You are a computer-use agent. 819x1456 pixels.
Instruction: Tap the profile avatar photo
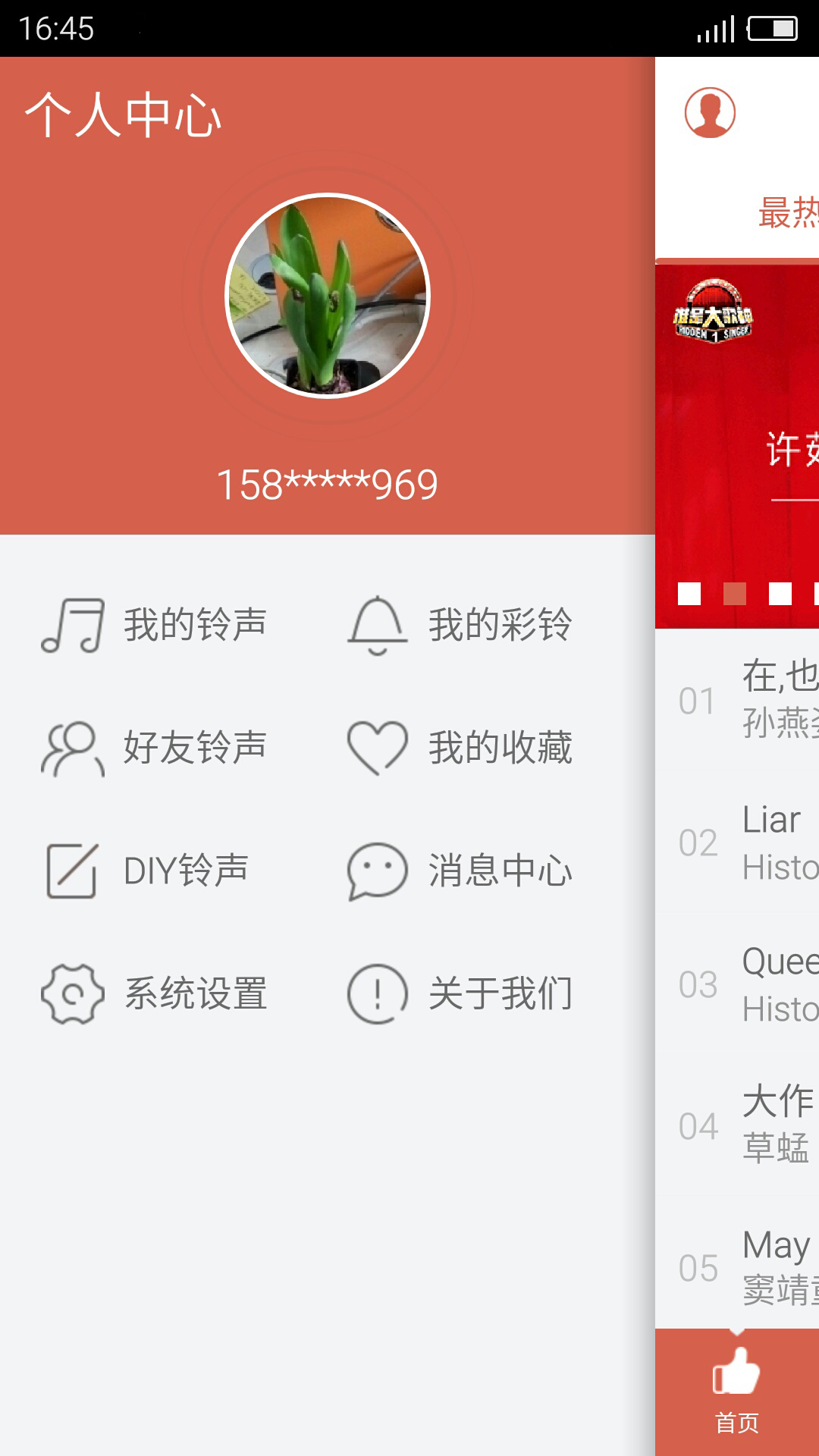[328, 296]
